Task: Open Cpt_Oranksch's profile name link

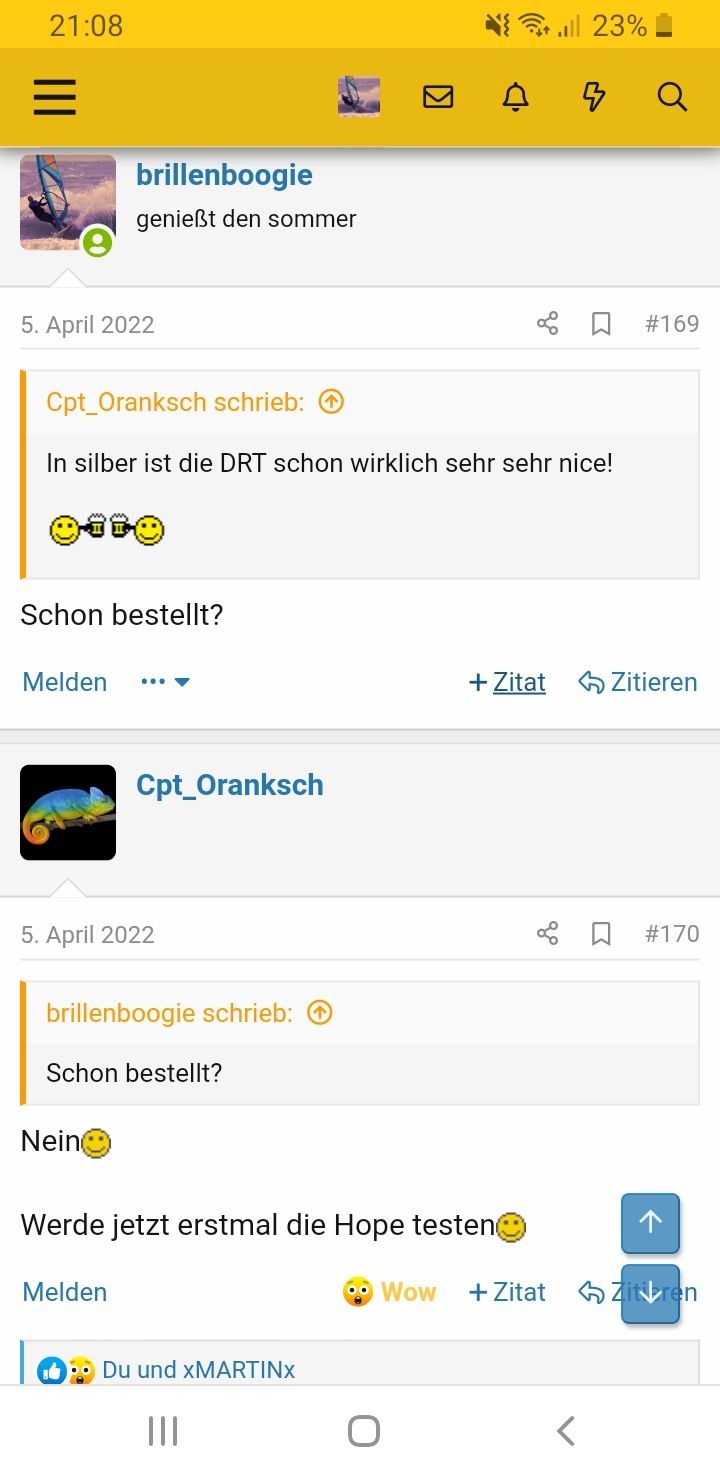Action: pos(230,785)
